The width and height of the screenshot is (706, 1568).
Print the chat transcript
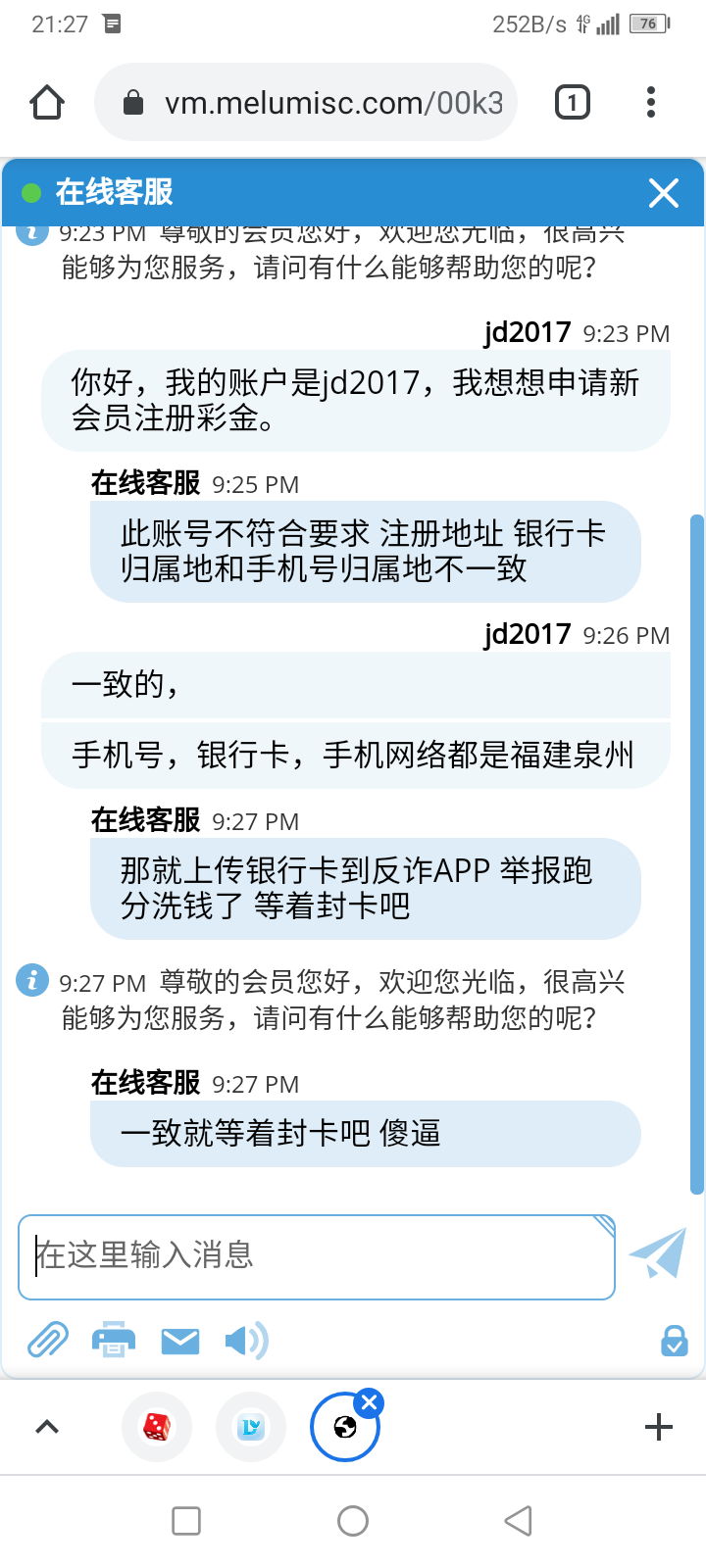tap(114, 1340)
